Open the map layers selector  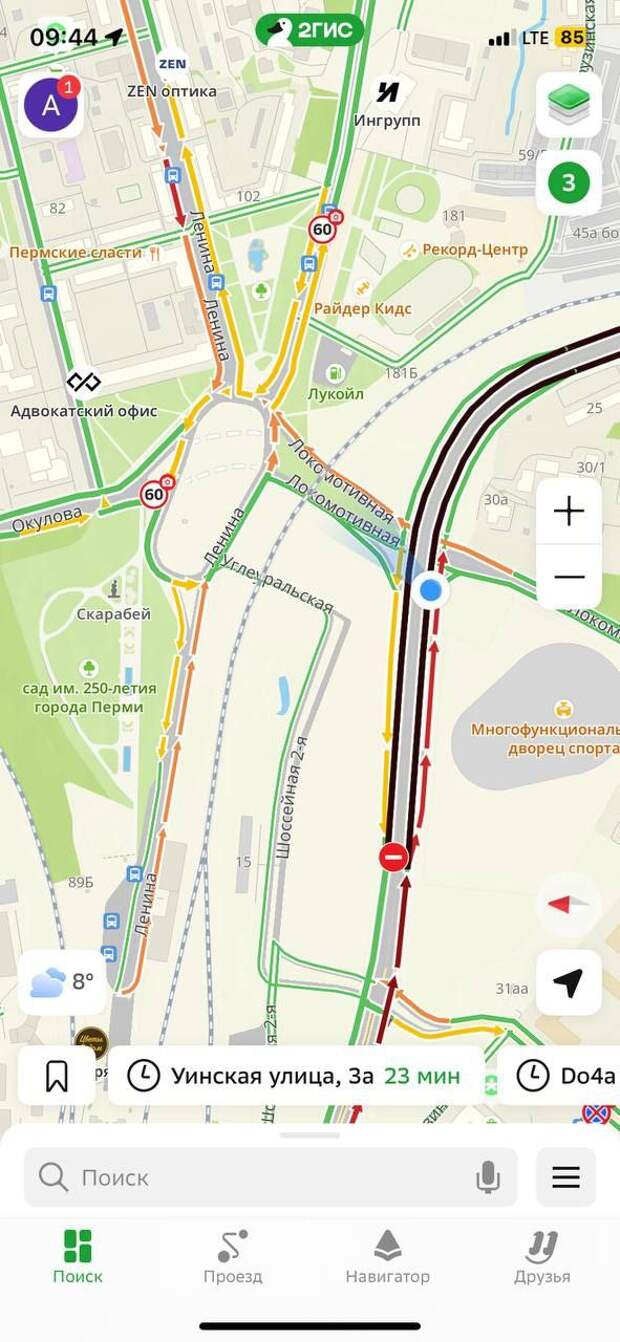click(568, 104)
